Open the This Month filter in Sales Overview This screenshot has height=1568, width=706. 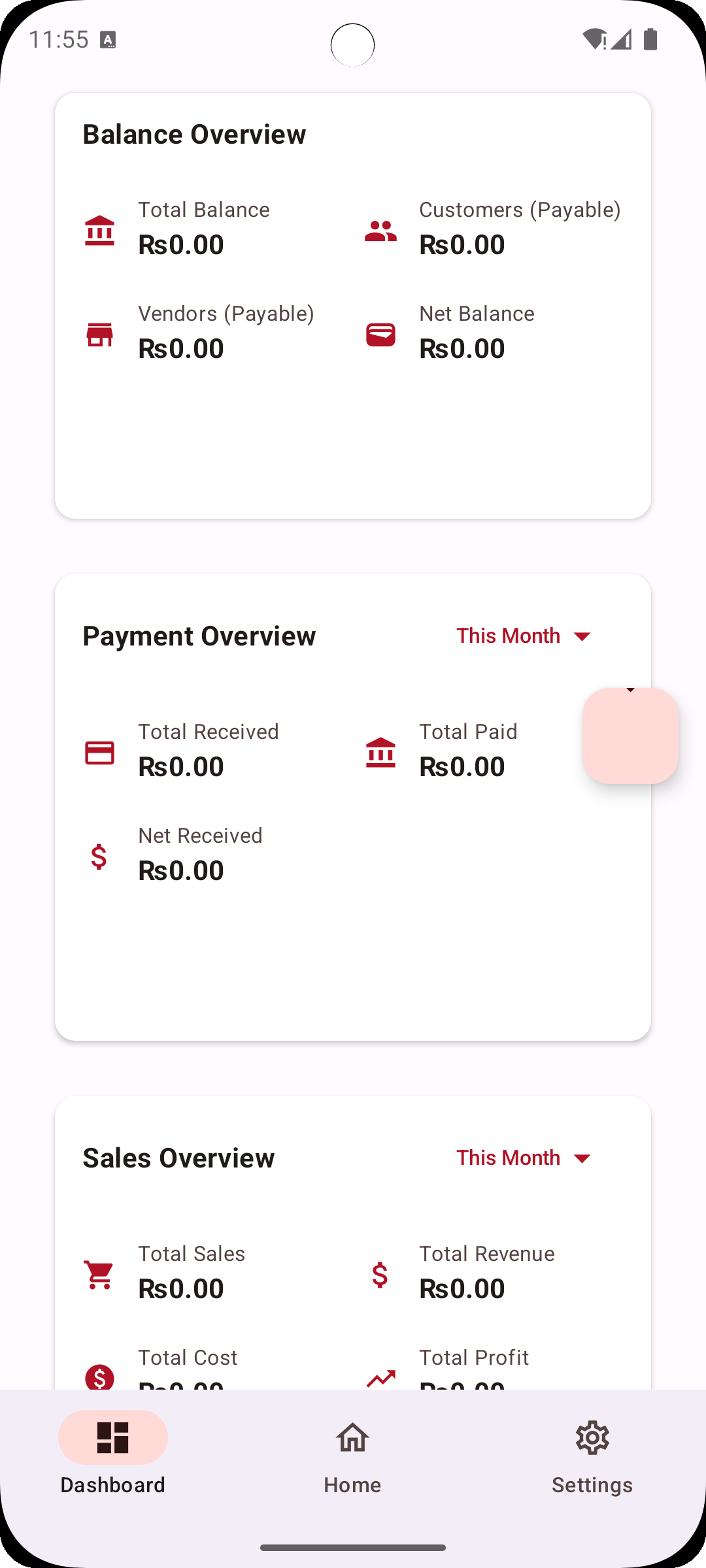[523, 1157]
